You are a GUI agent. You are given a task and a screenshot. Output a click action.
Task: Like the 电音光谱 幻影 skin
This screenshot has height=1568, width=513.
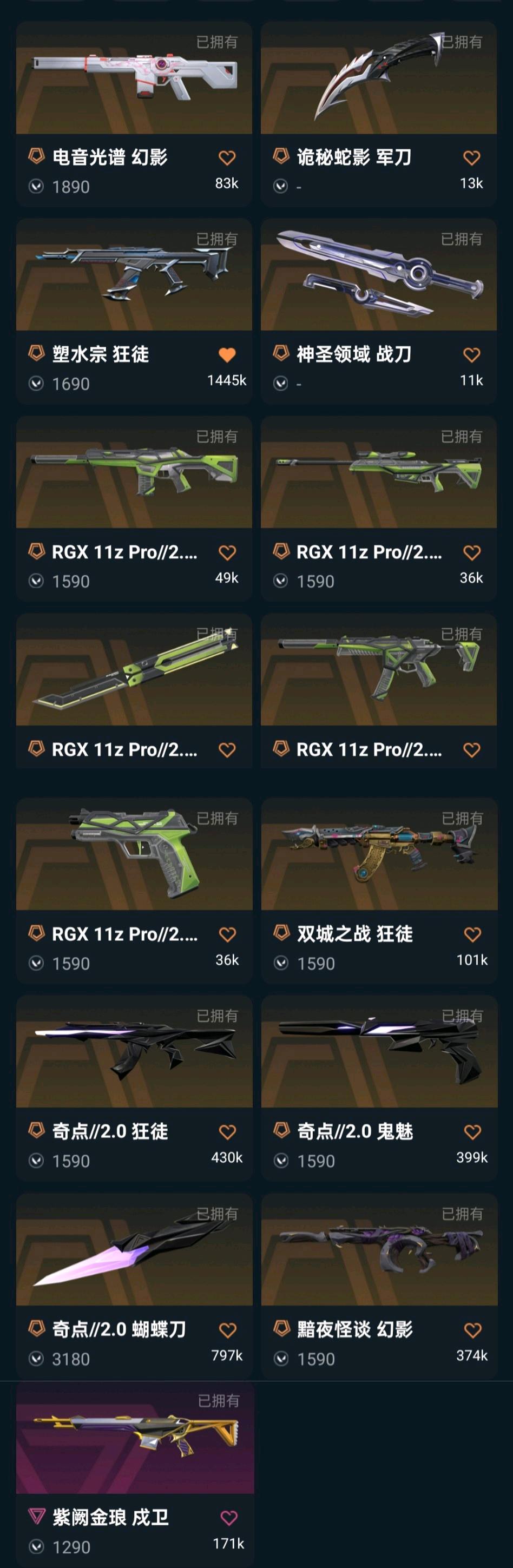(227, 157)
